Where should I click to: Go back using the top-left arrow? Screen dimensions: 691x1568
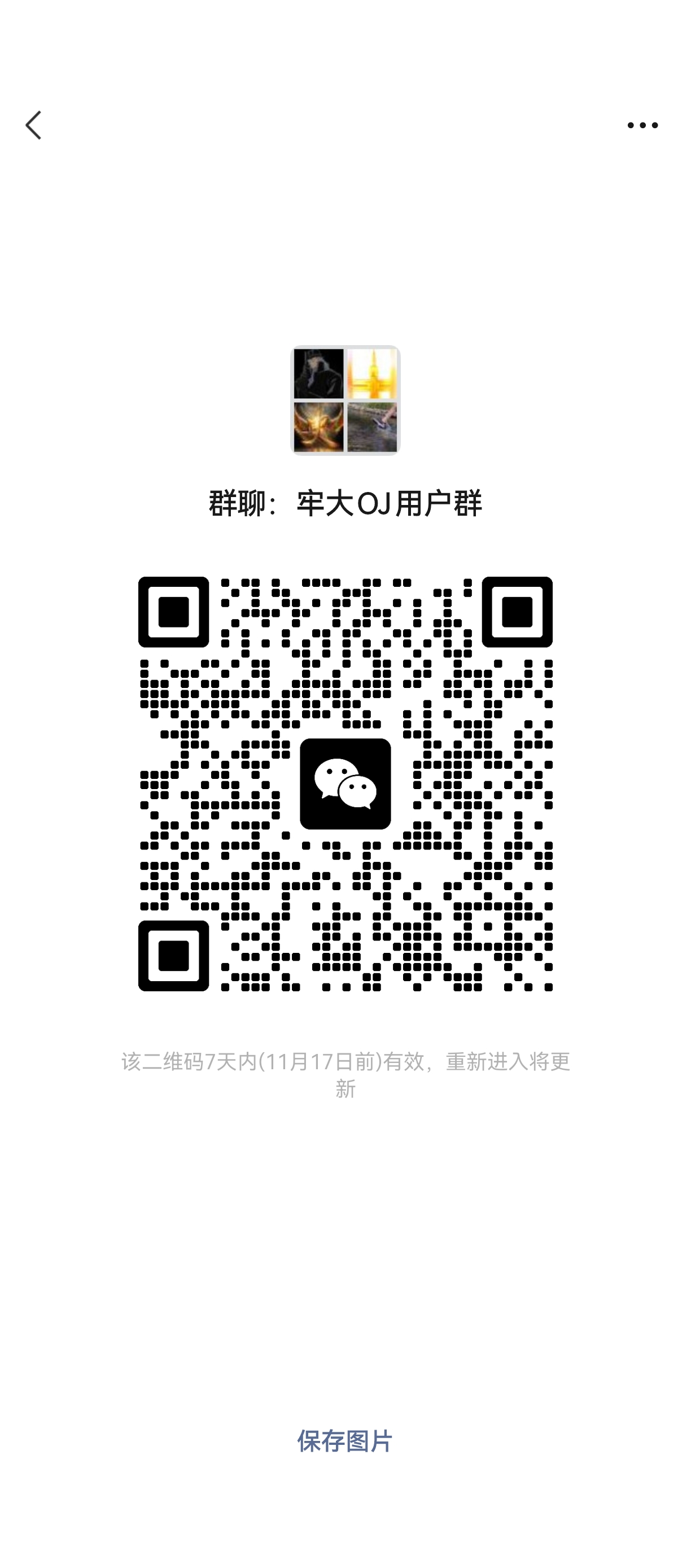pyautogui.click(x=33, y=125)
